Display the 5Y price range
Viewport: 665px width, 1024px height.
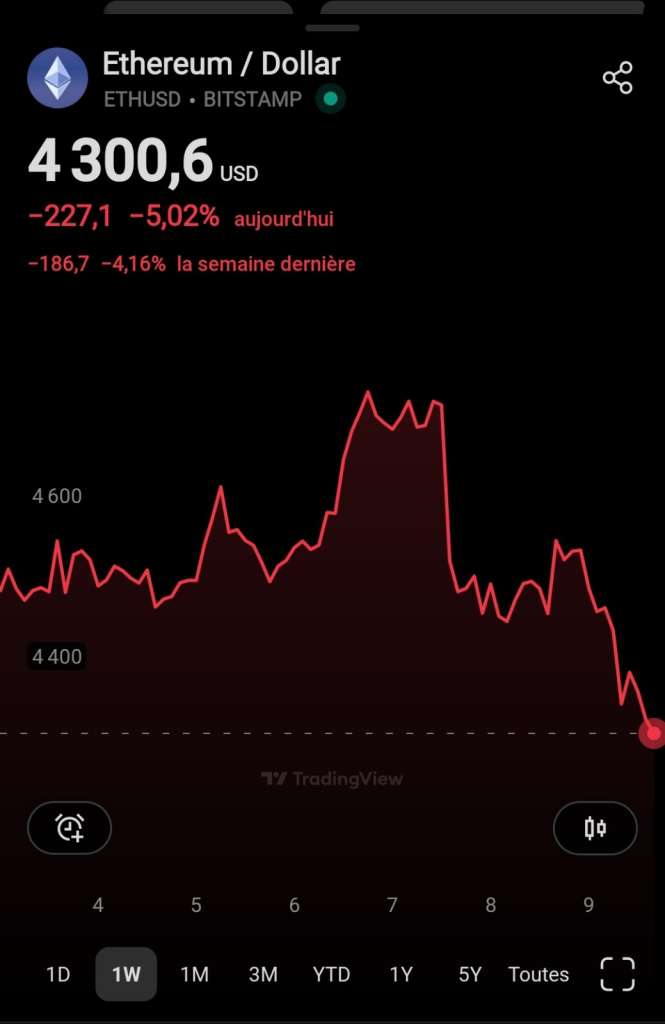469,974
